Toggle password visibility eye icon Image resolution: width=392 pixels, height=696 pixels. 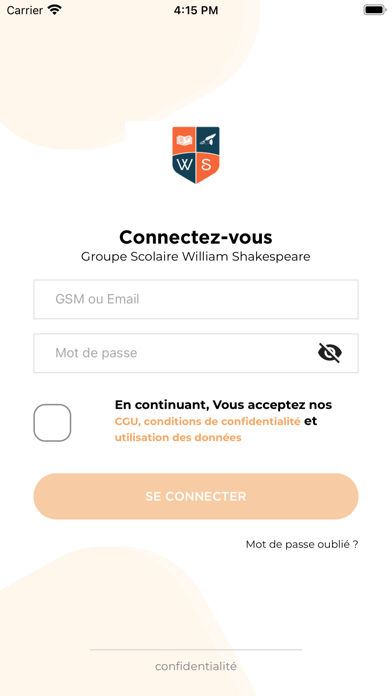(x=330, y=353)
